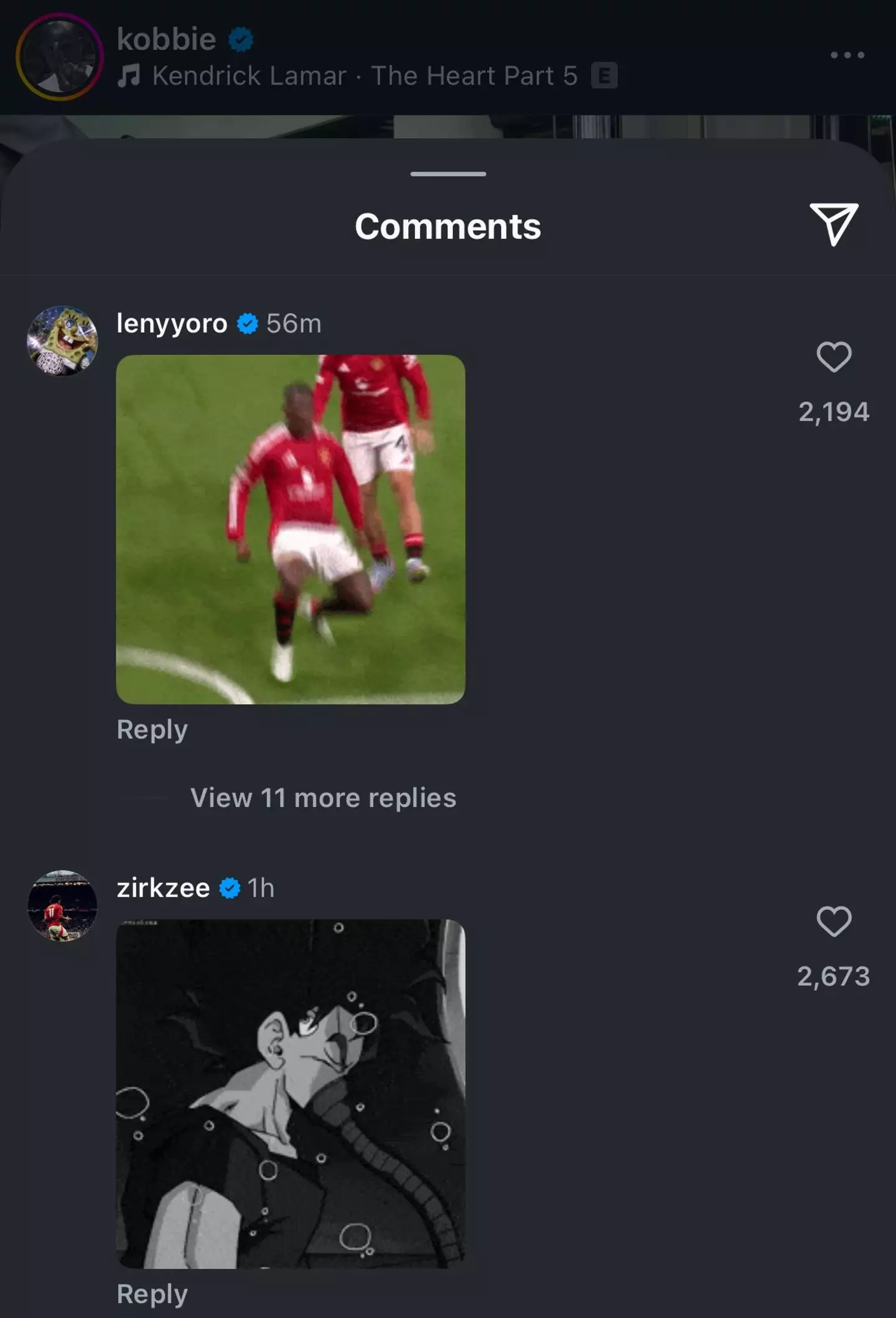Image resolution: width=896 pixels, height=1318 pixels.
Task: Open kobbie's profile avatar
Action: [59, 57]
